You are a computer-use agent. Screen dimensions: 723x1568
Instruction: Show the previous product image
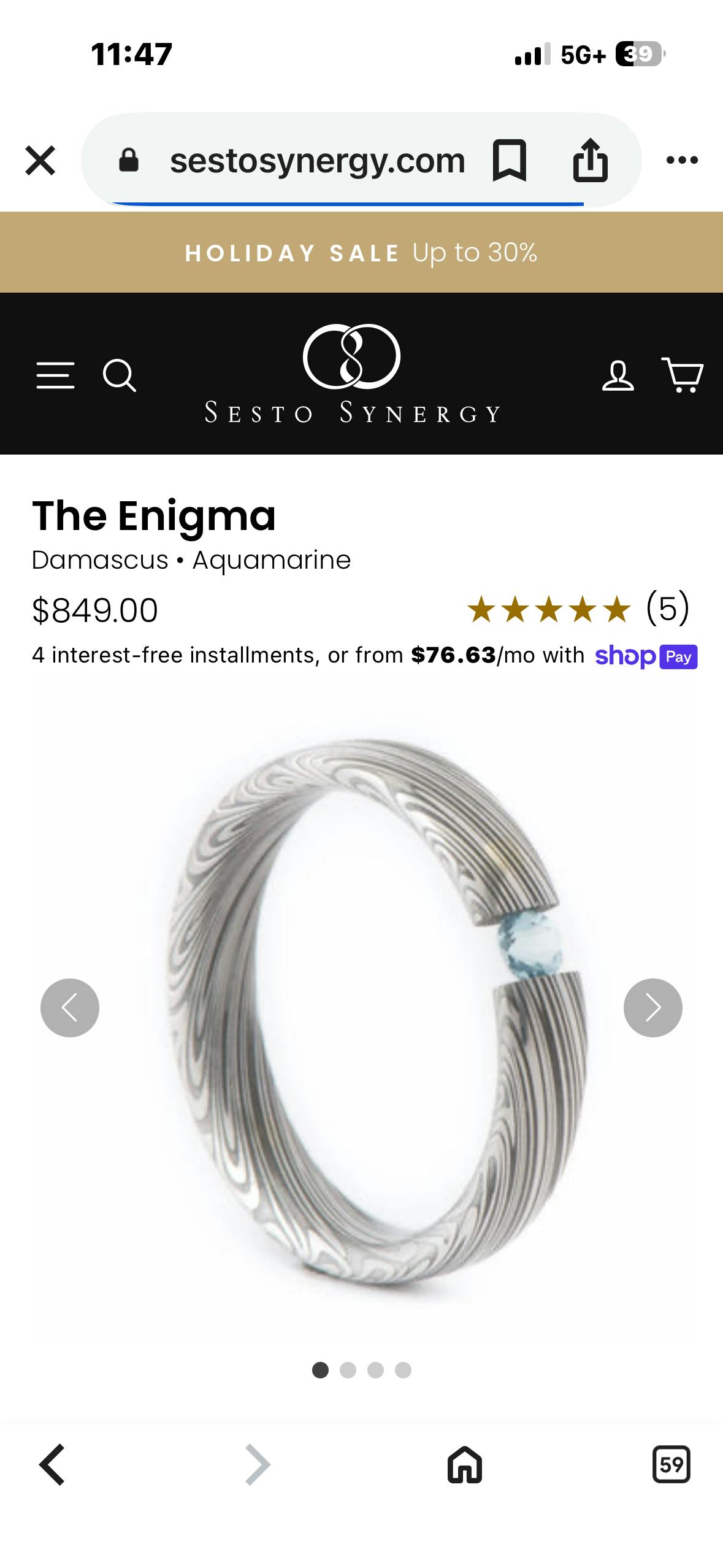tap(70, 1008)
